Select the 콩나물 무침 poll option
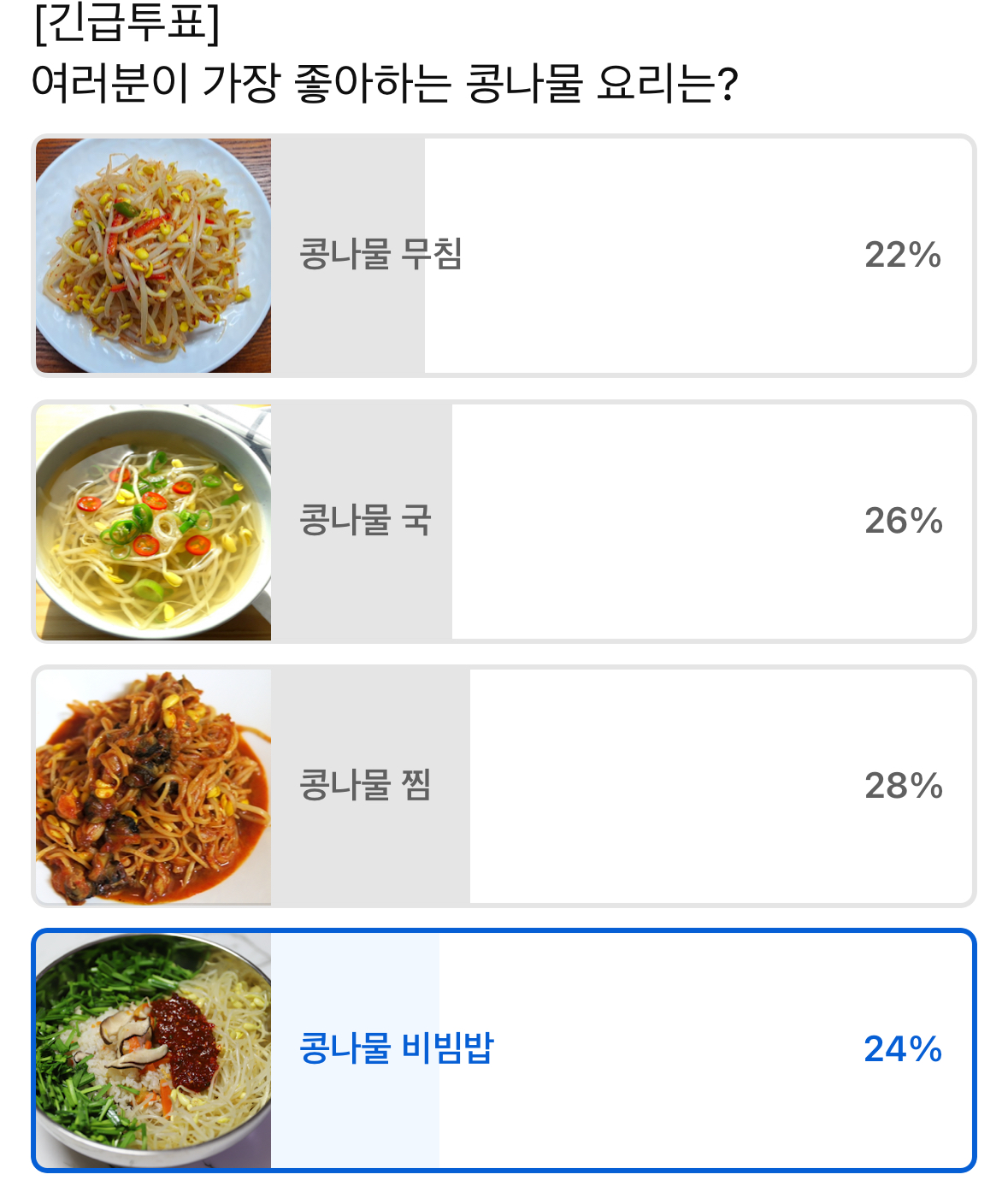The width and height of the screenshot is (1008, 1198). 504,255
